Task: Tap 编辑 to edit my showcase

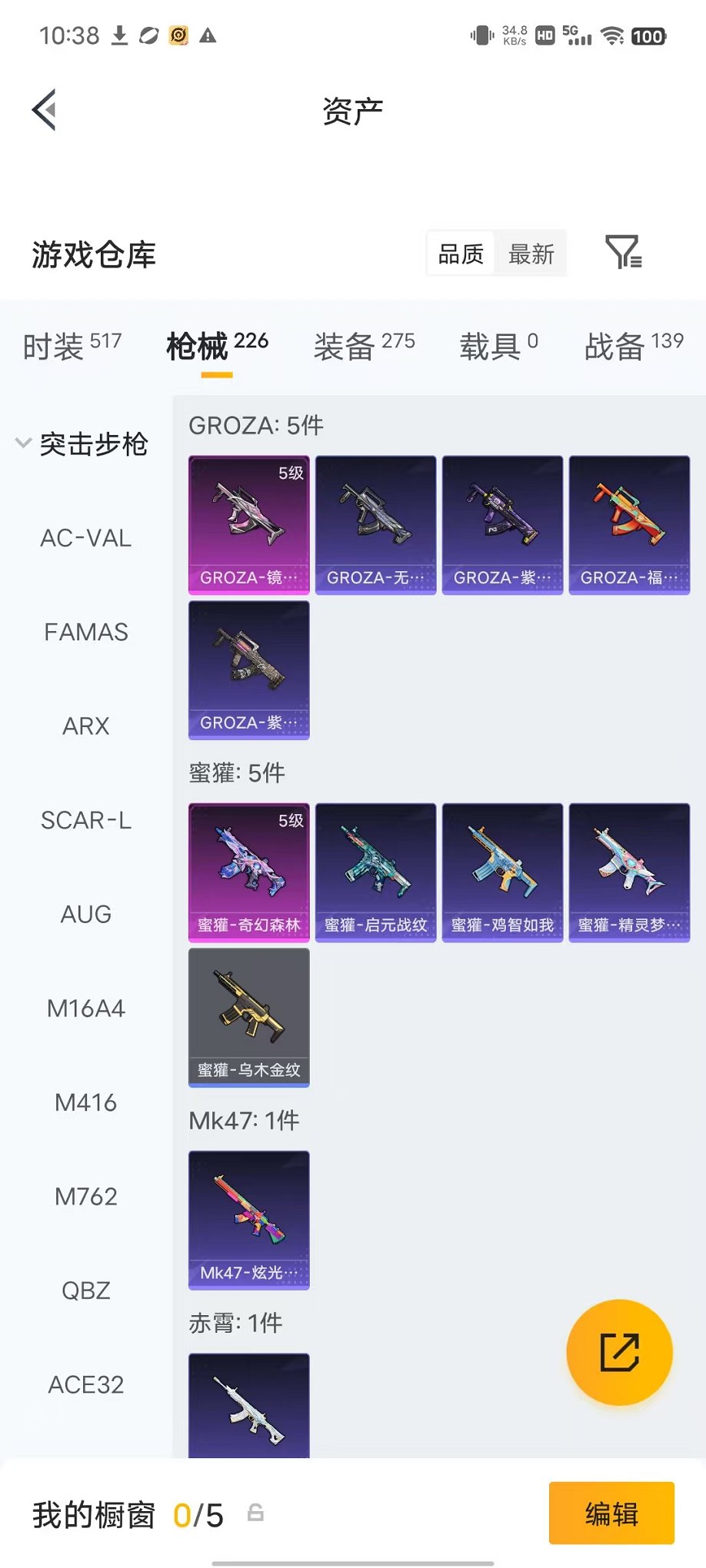Action: [x=611, y=1513]
